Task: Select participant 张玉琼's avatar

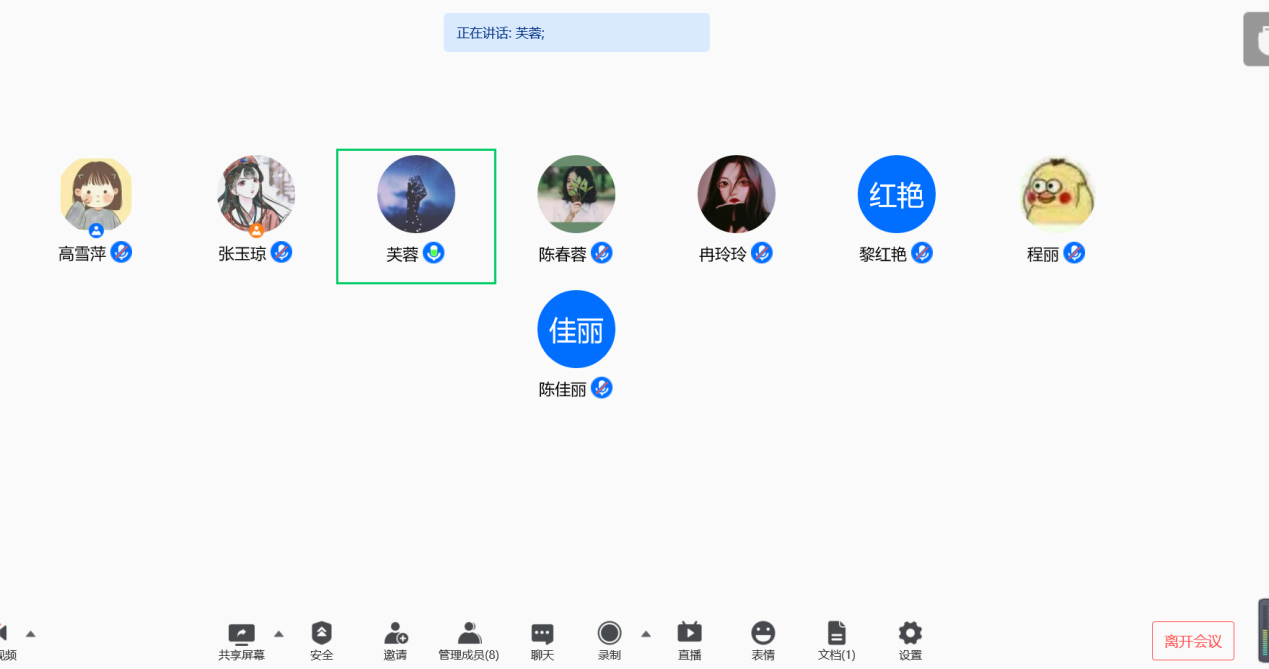Action: coord(256,194)
